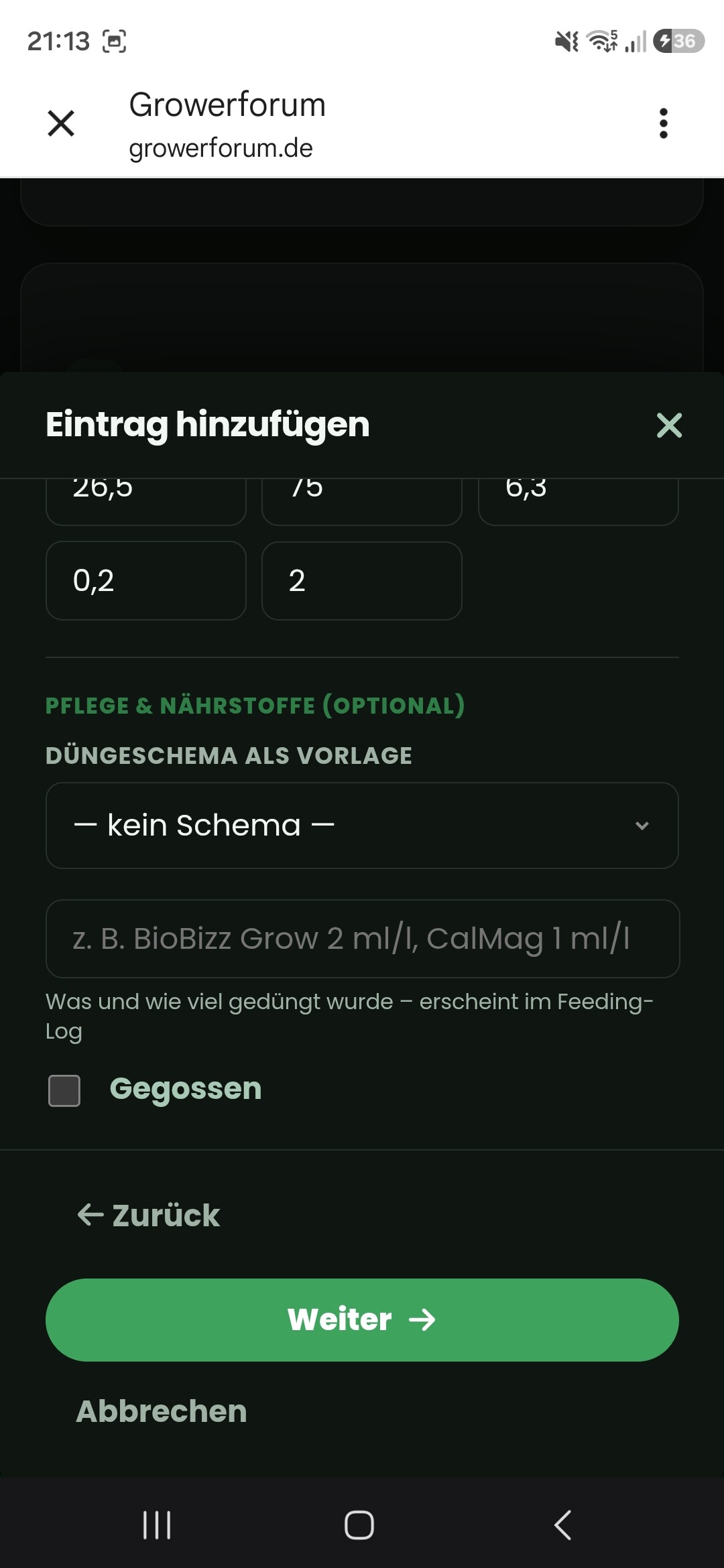Edit the field showing 75
The width and height of the screenshot is (724, 1568).
(362, 501)
